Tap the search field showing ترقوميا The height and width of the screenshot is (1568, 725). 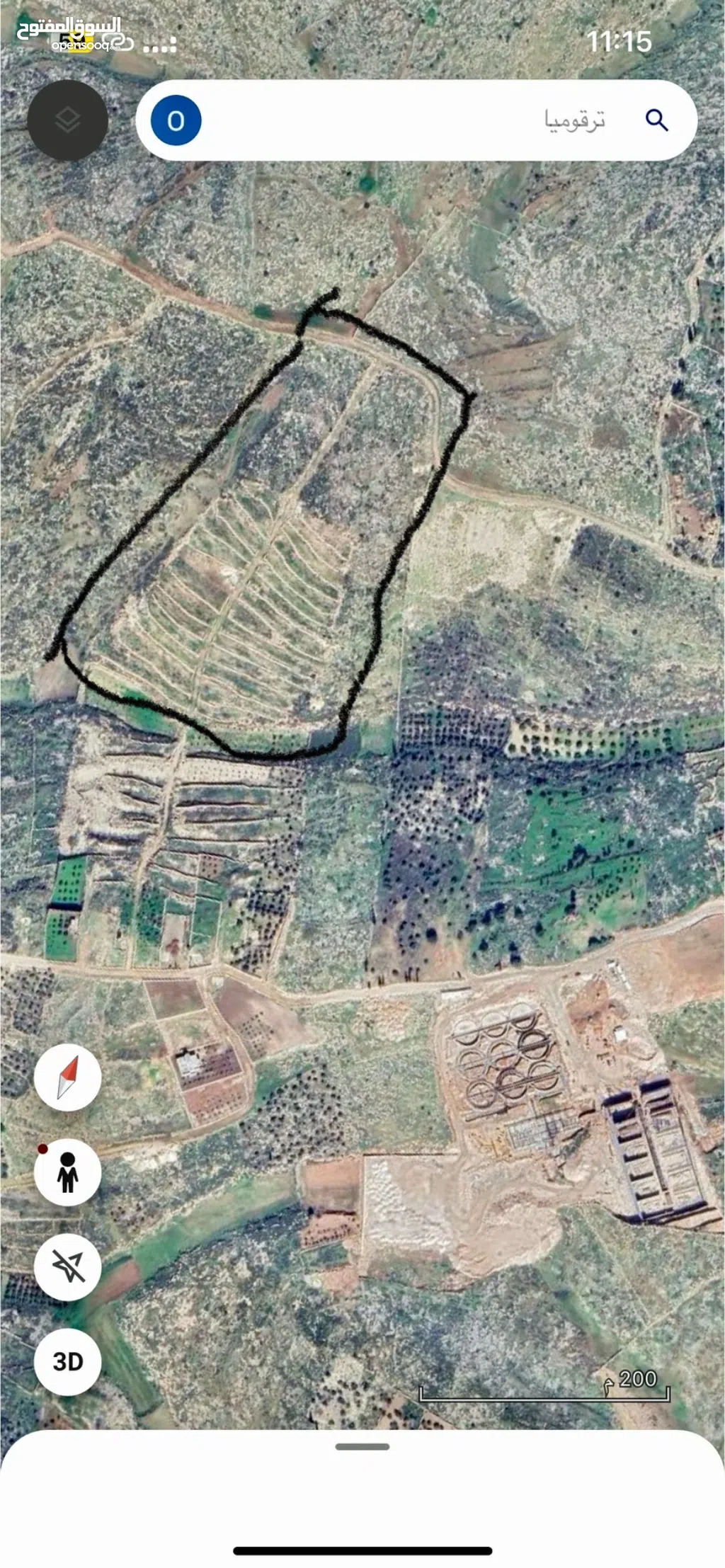pos(425,120)
